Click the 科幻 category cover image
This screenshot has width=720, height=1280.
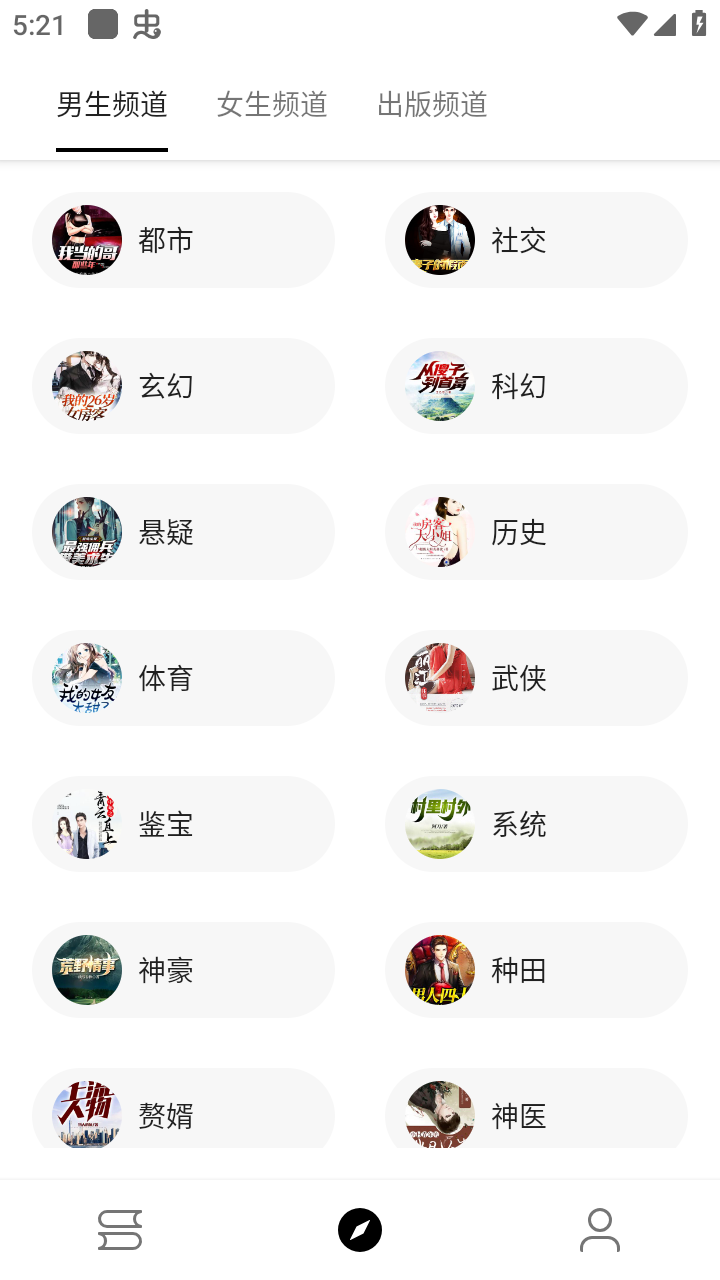tap(438, 386)
